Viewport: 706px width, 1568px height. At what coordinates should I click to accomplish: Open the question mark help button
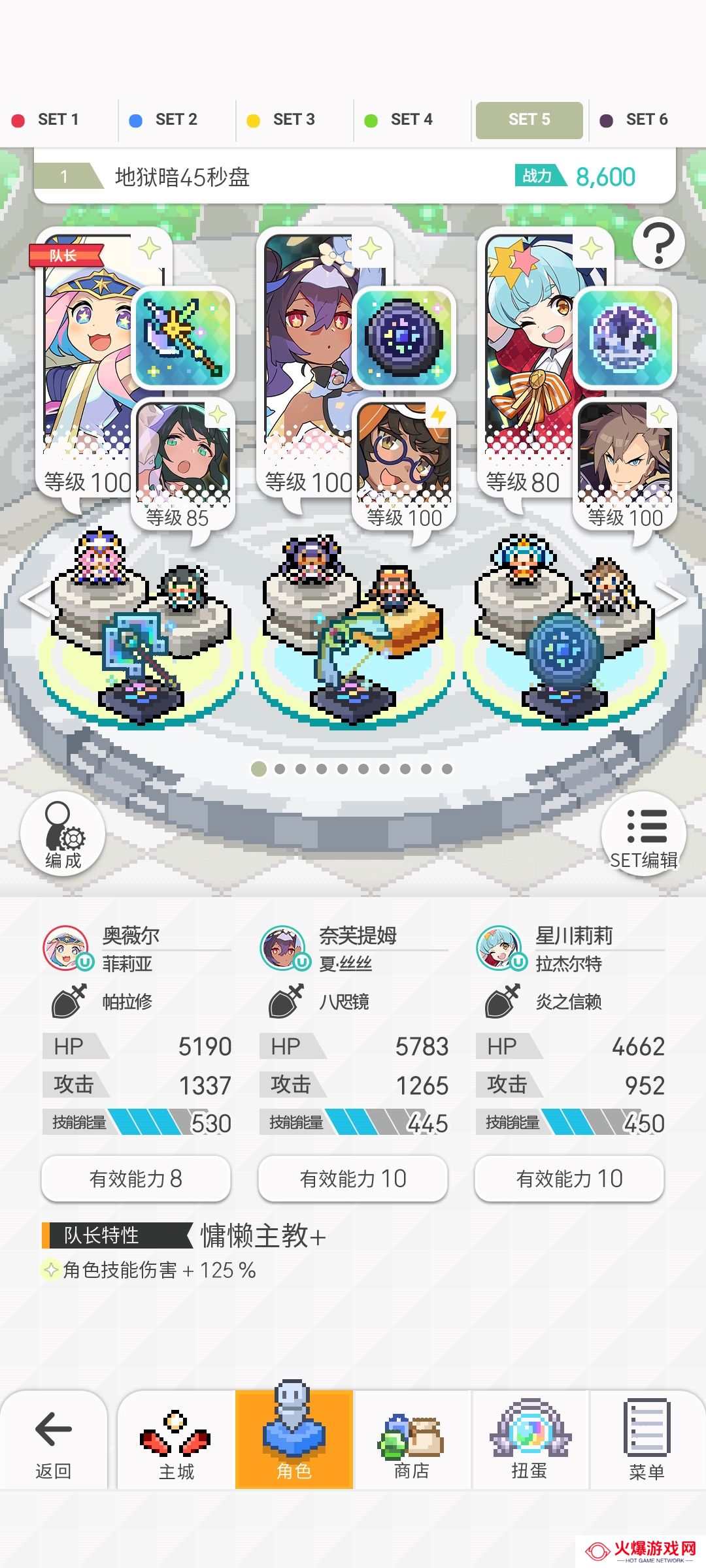659,243
